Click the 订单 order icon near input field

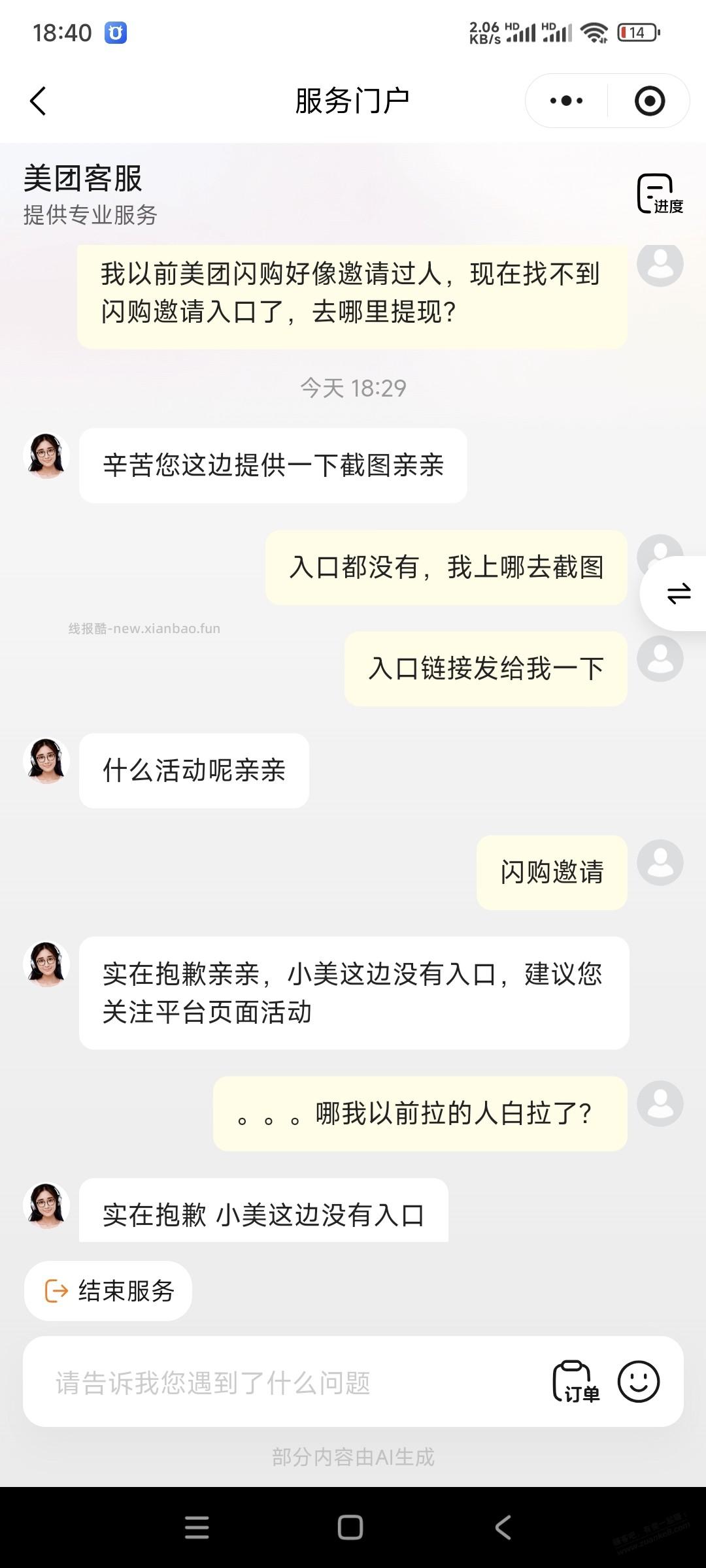tap(574, 1382)
